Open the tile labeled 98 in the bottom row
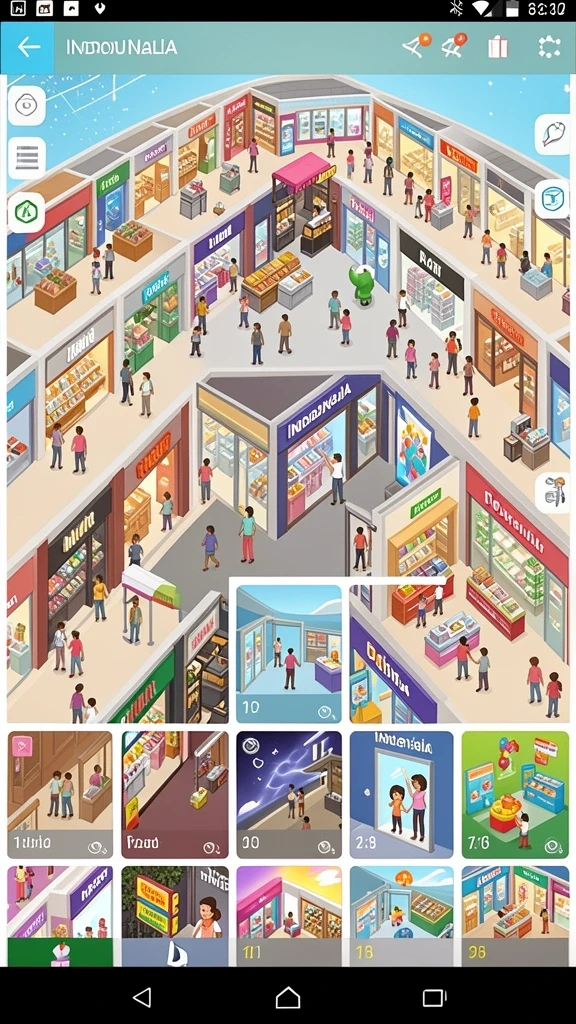Image resolution: width=576 pixels, height=1024 pixels. coord(515,916)
